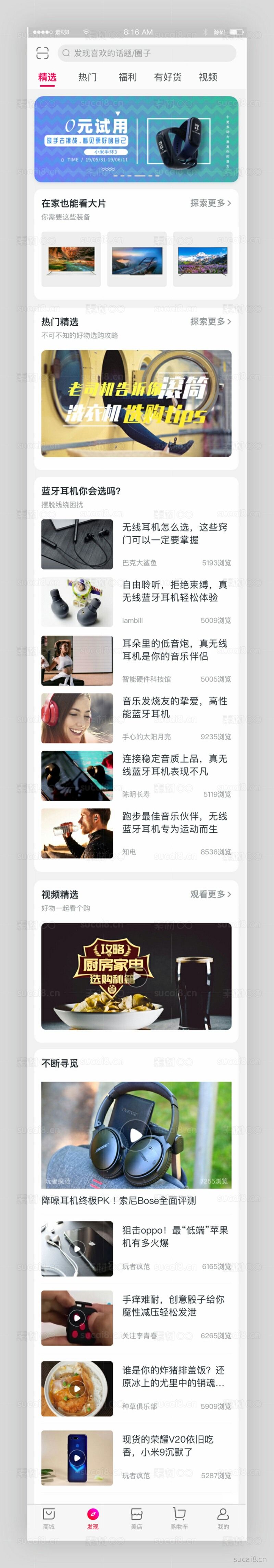Tap 观看更多 in 视频精选
This screenshot has height=1568, width=274.
pyautogui.click(x=210, y=894)
